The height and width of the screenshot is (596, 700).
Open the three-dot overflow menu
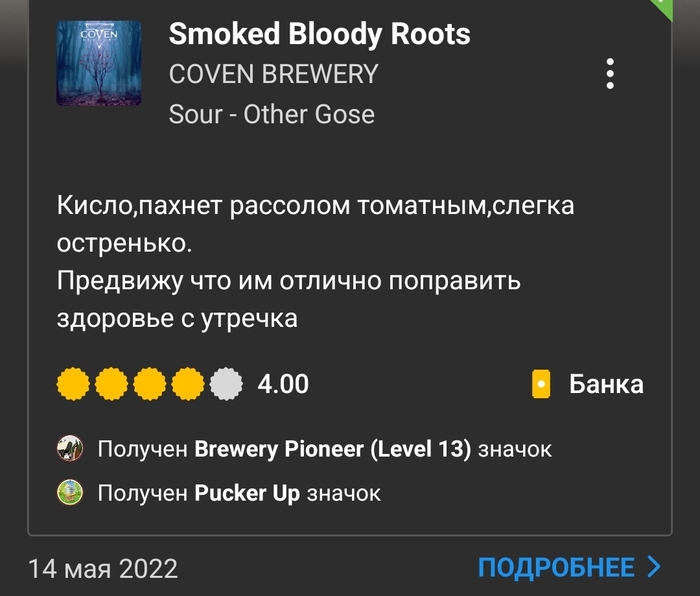610,73
